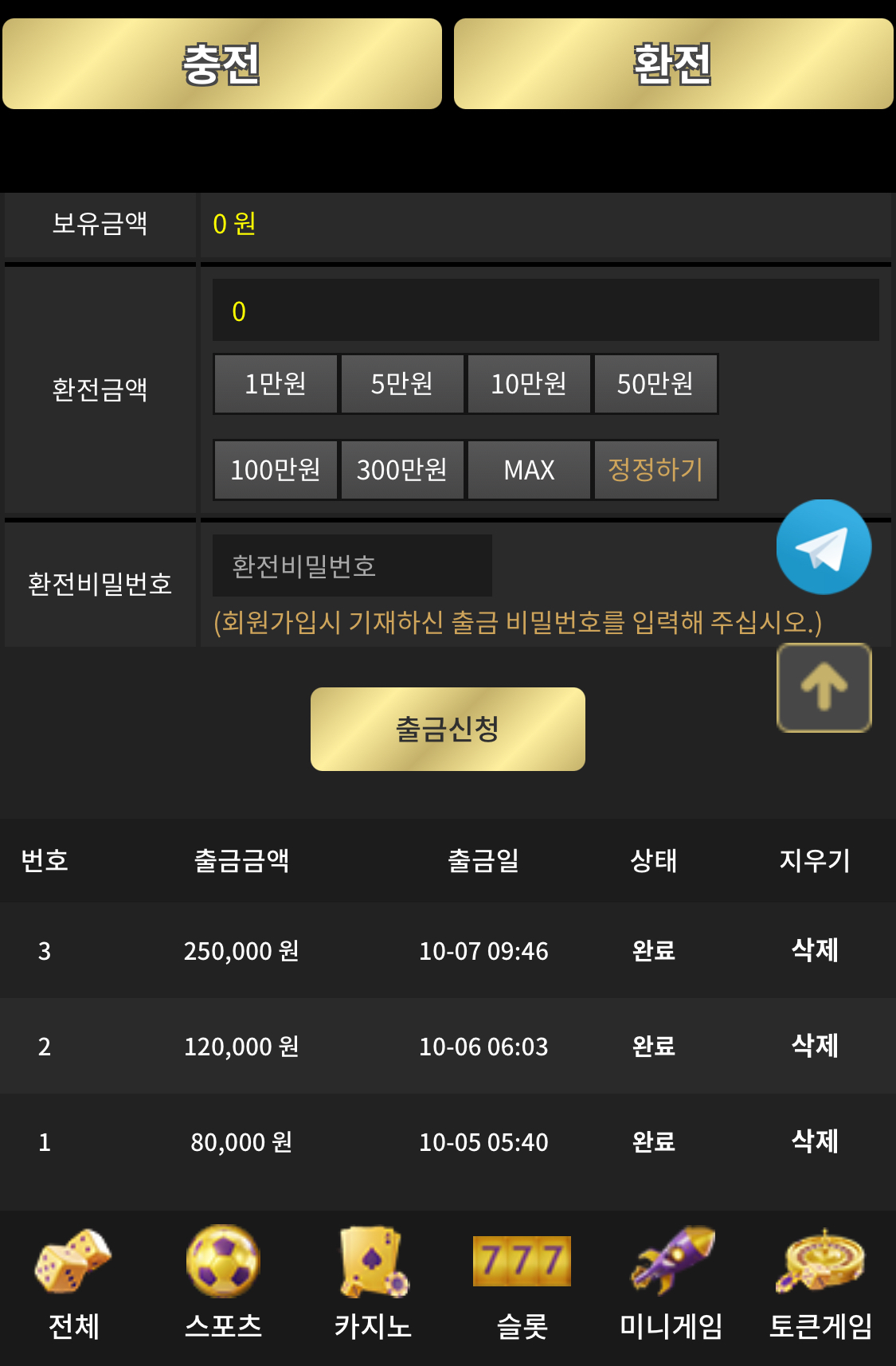The width and height of the screenshot is (896, 1366).
Task: Delete the 120,000 원 withdrawal record
Action: click(x=814, y=1046)
